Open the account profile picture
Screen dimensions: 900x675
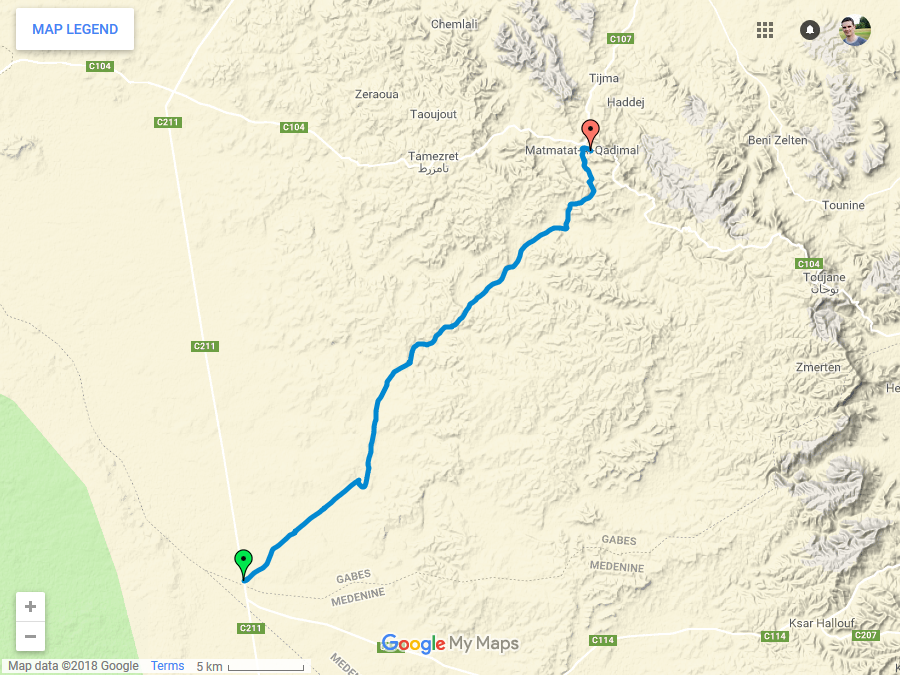point(855,30)
